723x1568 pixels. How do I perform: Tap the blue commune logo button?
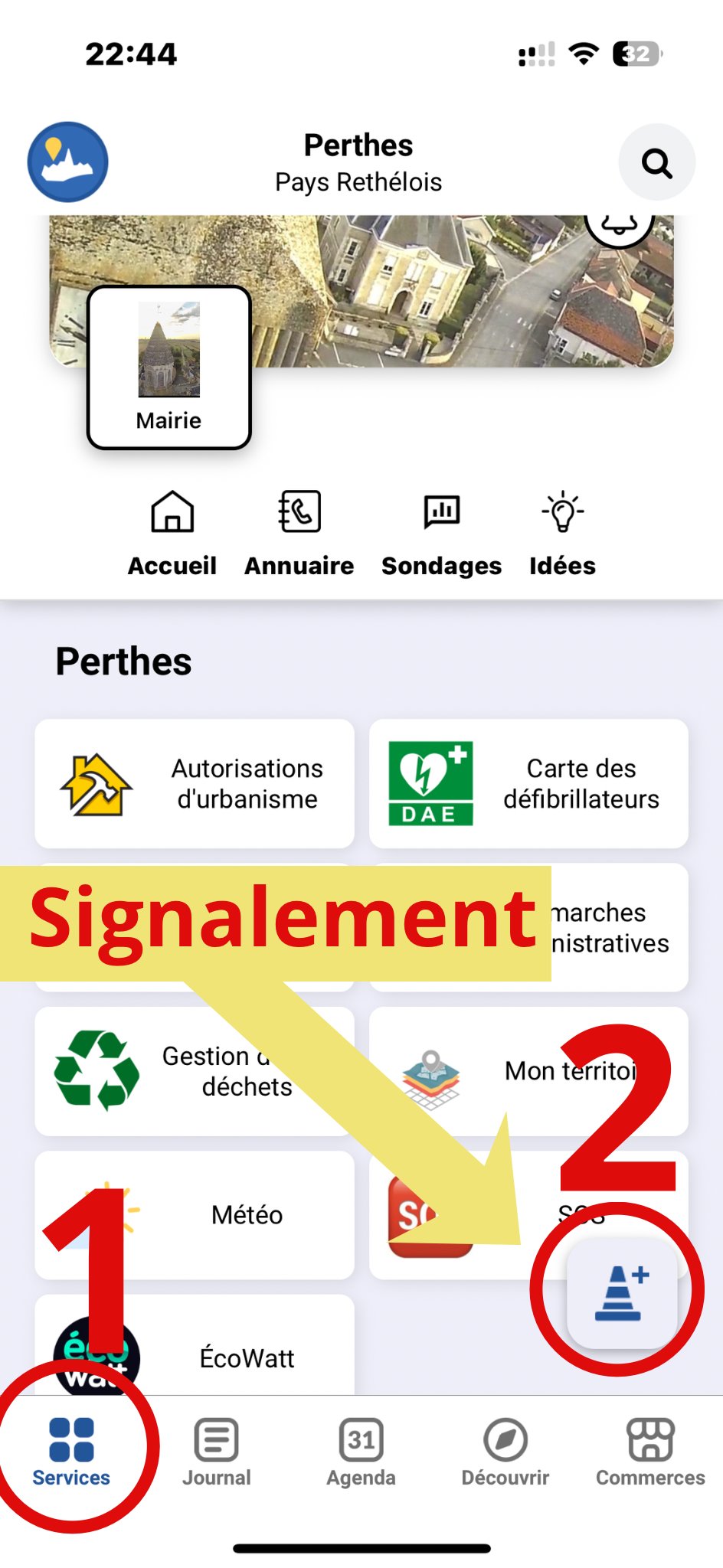68,162
